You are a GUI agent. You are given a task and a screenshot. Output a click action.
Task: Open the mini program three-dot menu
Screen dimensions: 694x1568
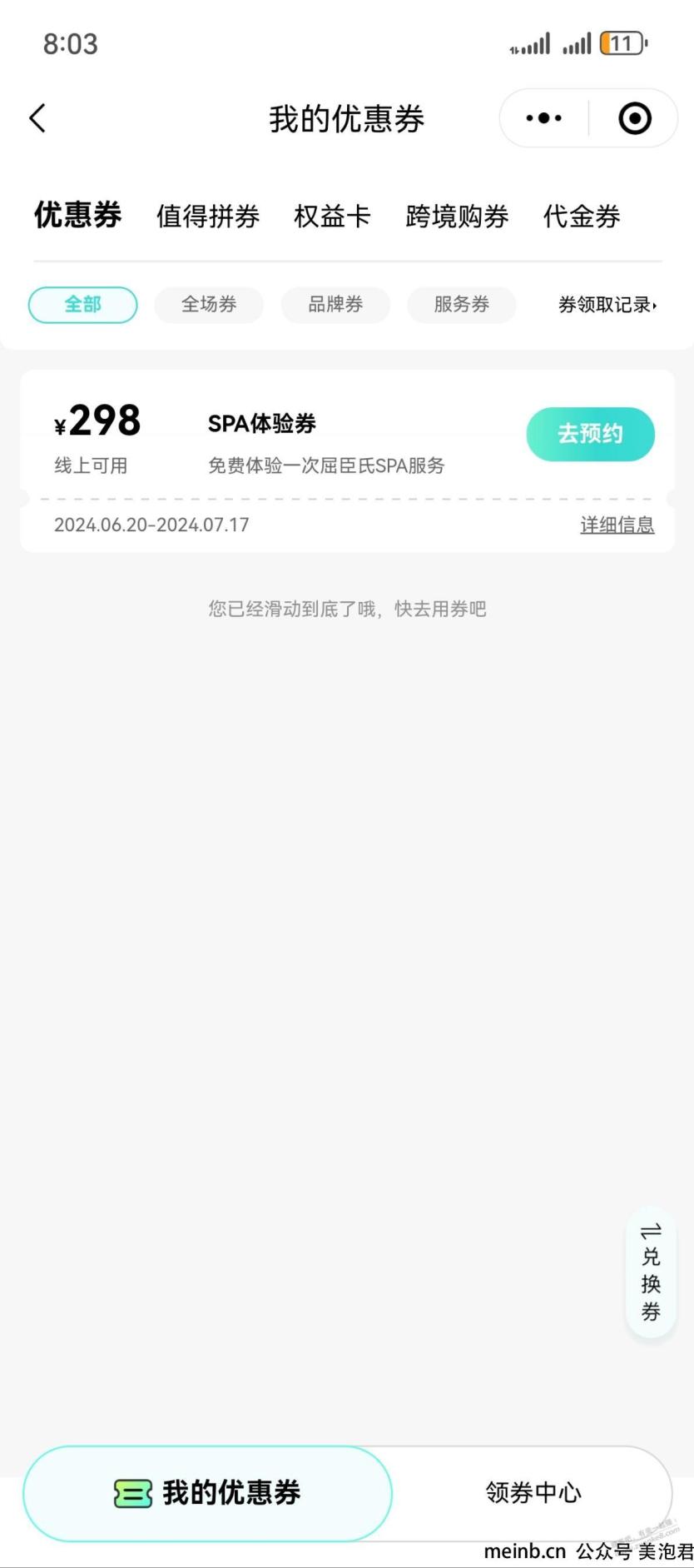click(x=544, y=118)
